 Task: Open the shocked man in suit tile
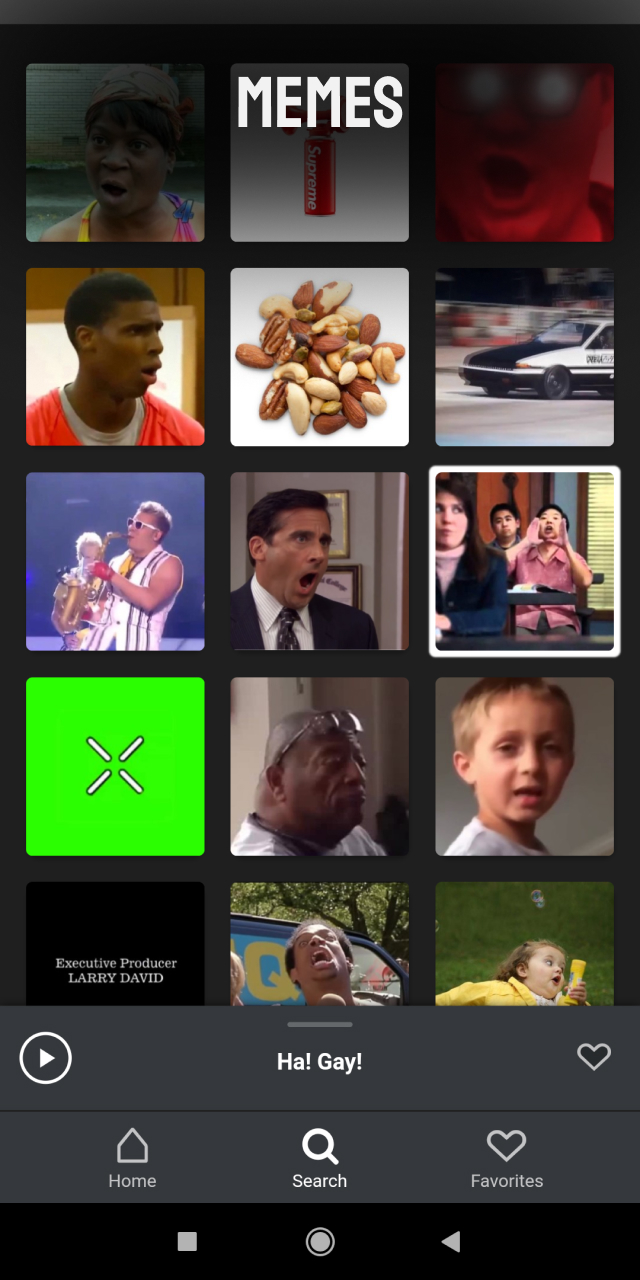(320, 562)
